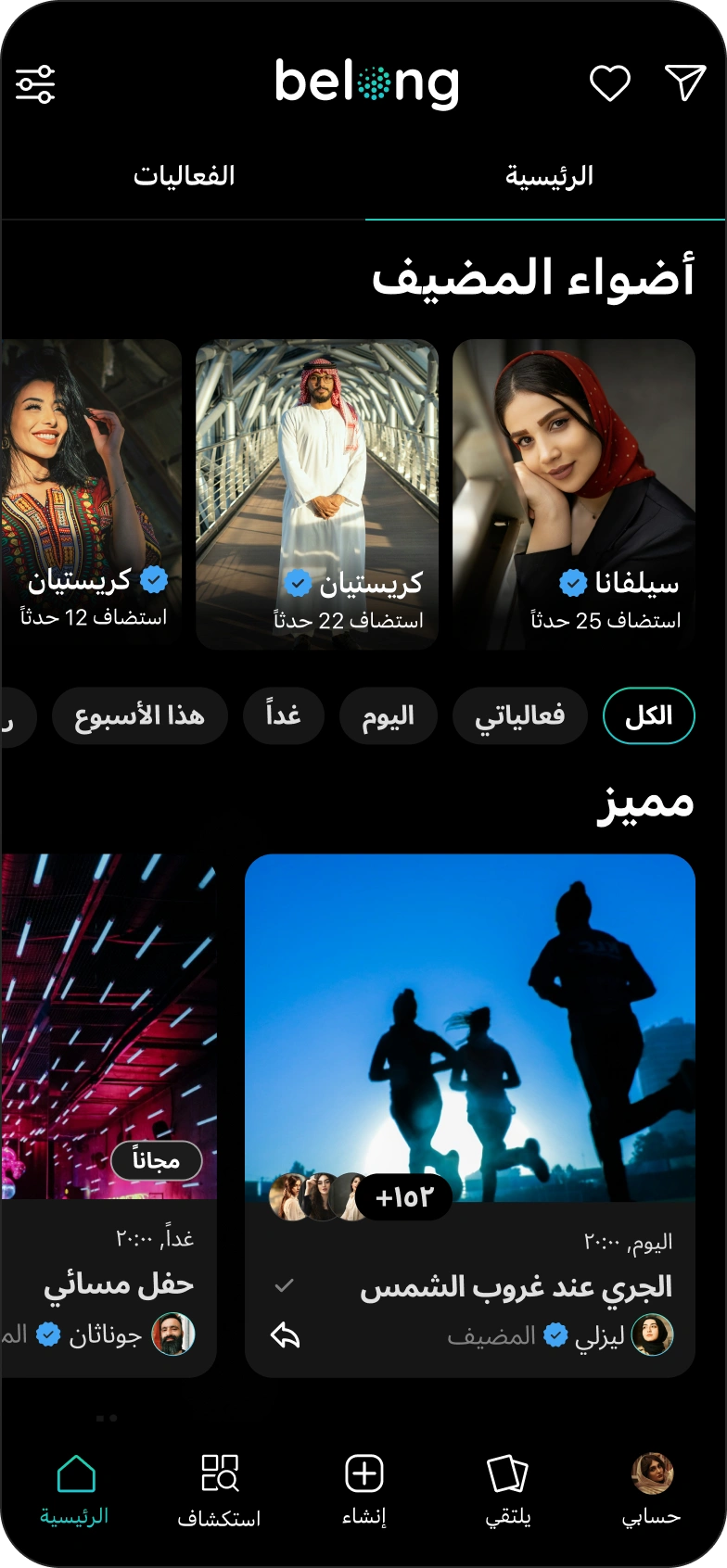
Task: Open حسابي profile tab
Action: (652, 1489)
